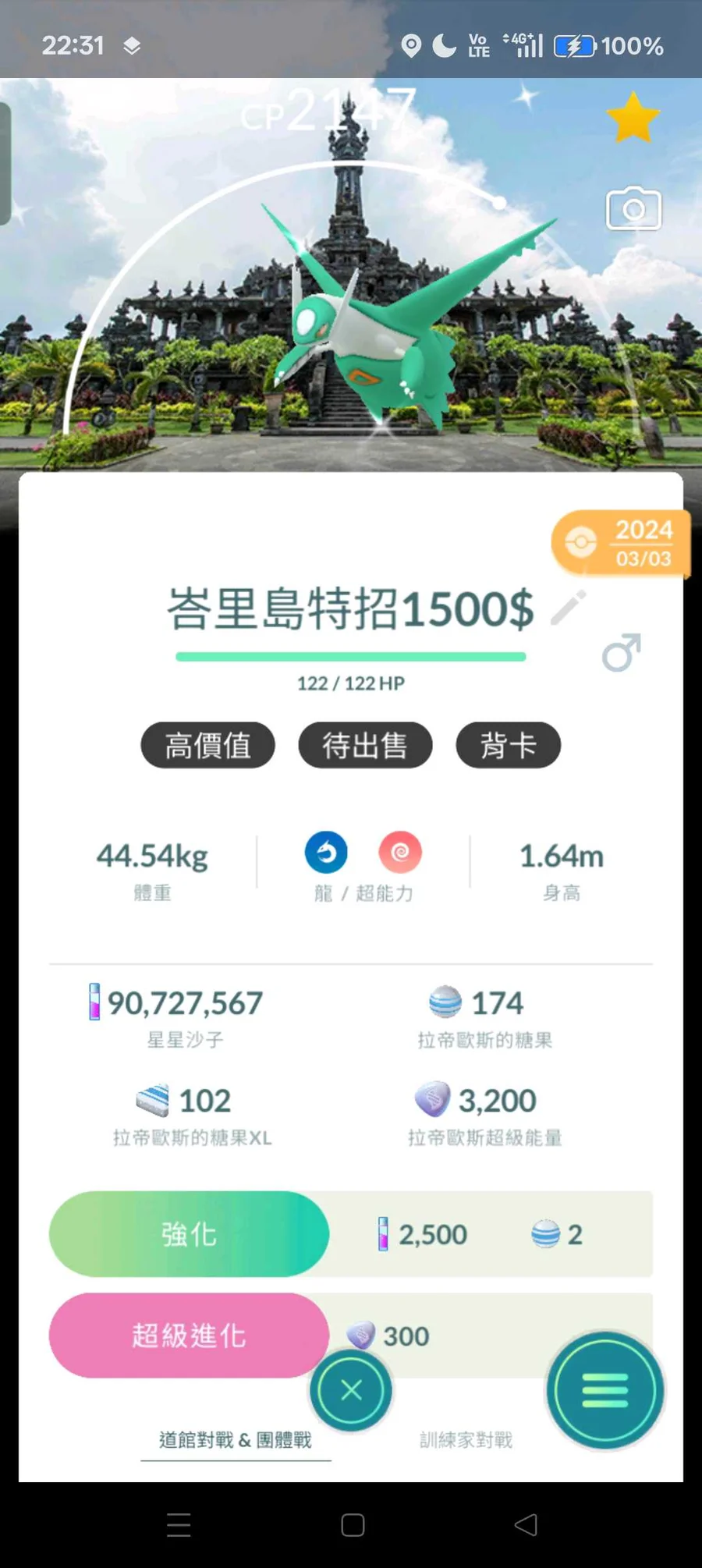Open the 待出售 tag
The height and width of the screenshot is (1568, 702).
[365, 745]
